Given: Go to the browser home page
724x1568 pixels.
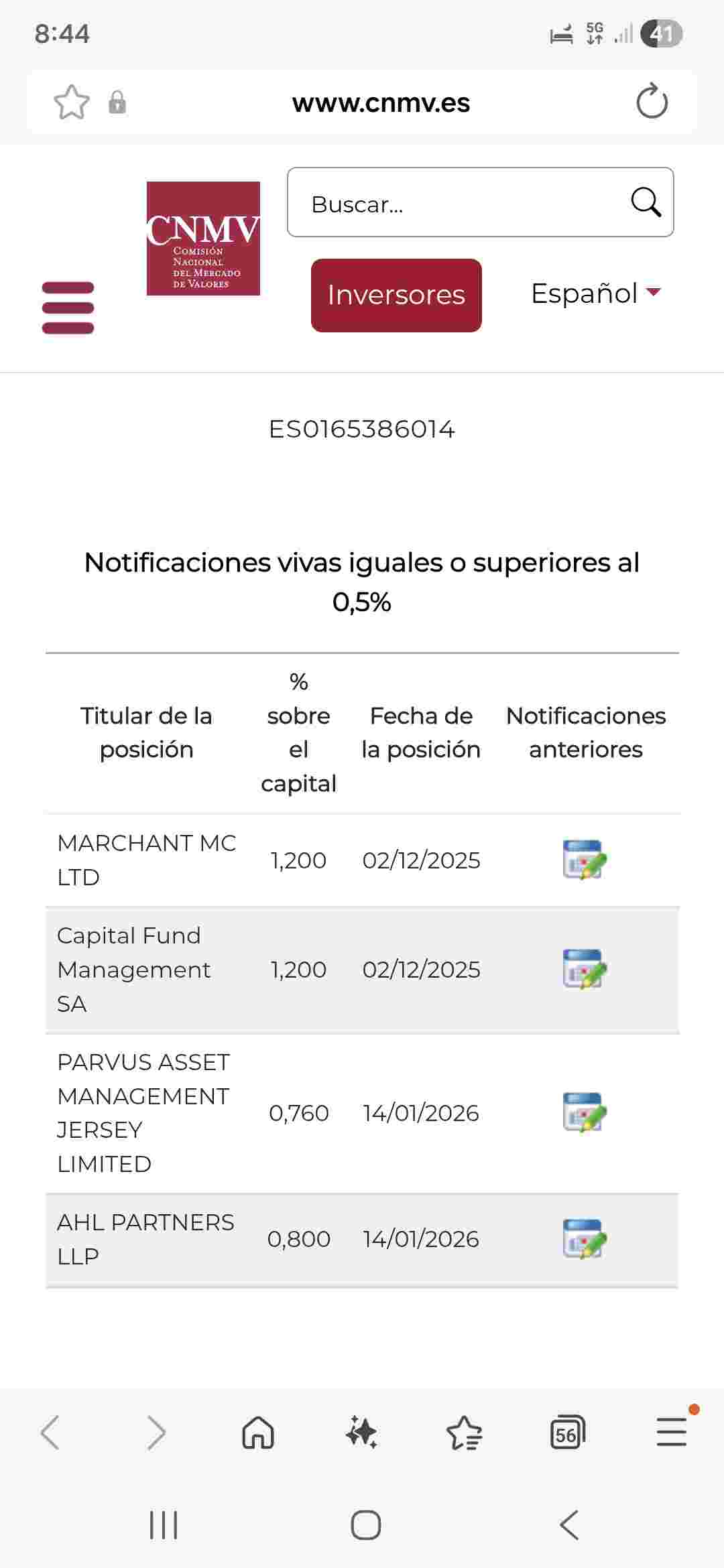Looking at the screenshot, I should click(258, 1433).
